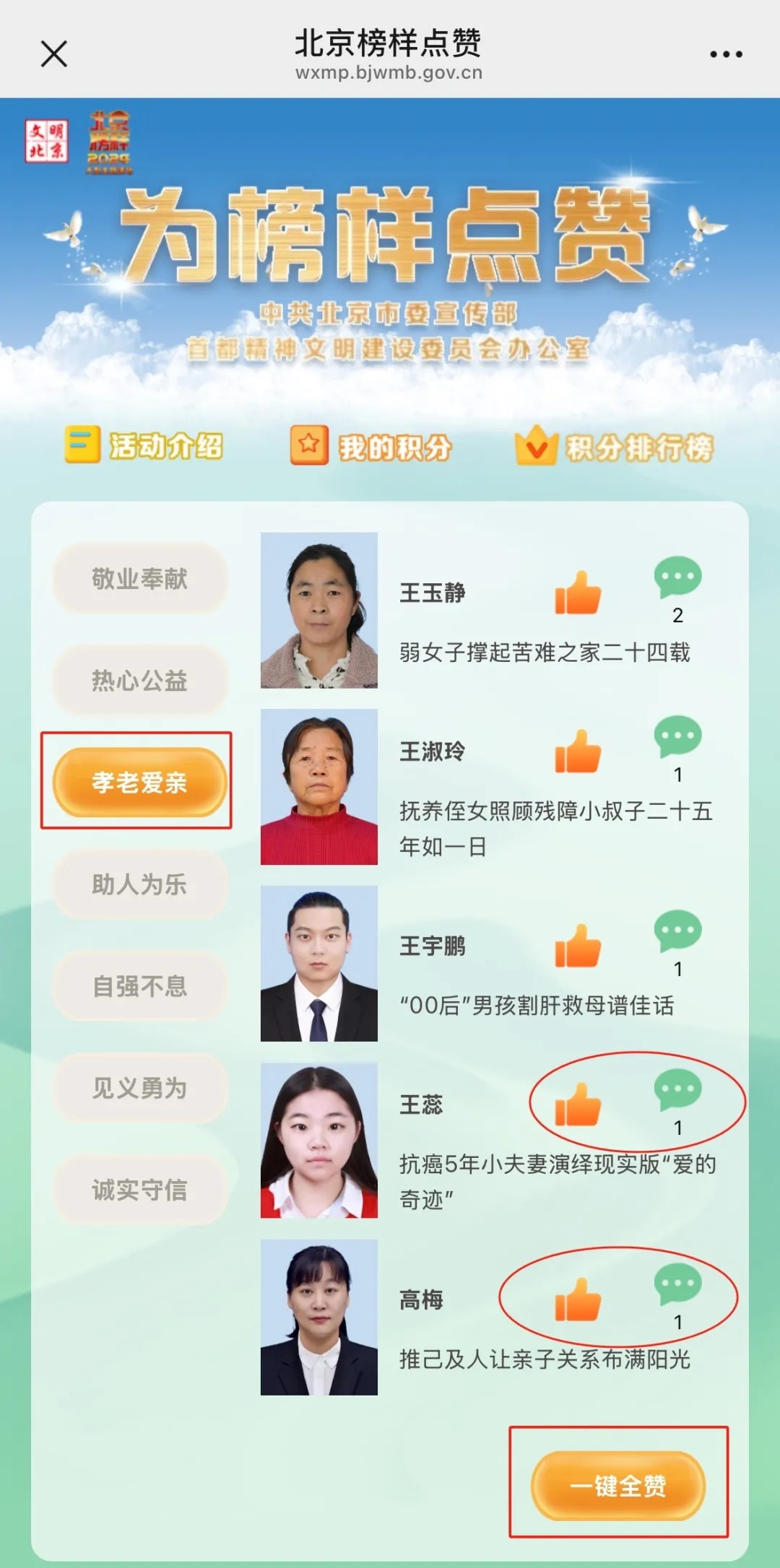
Task: Close the 北京榜样点赞 web page
Action: pyautogui.click(x=54, y=54)
